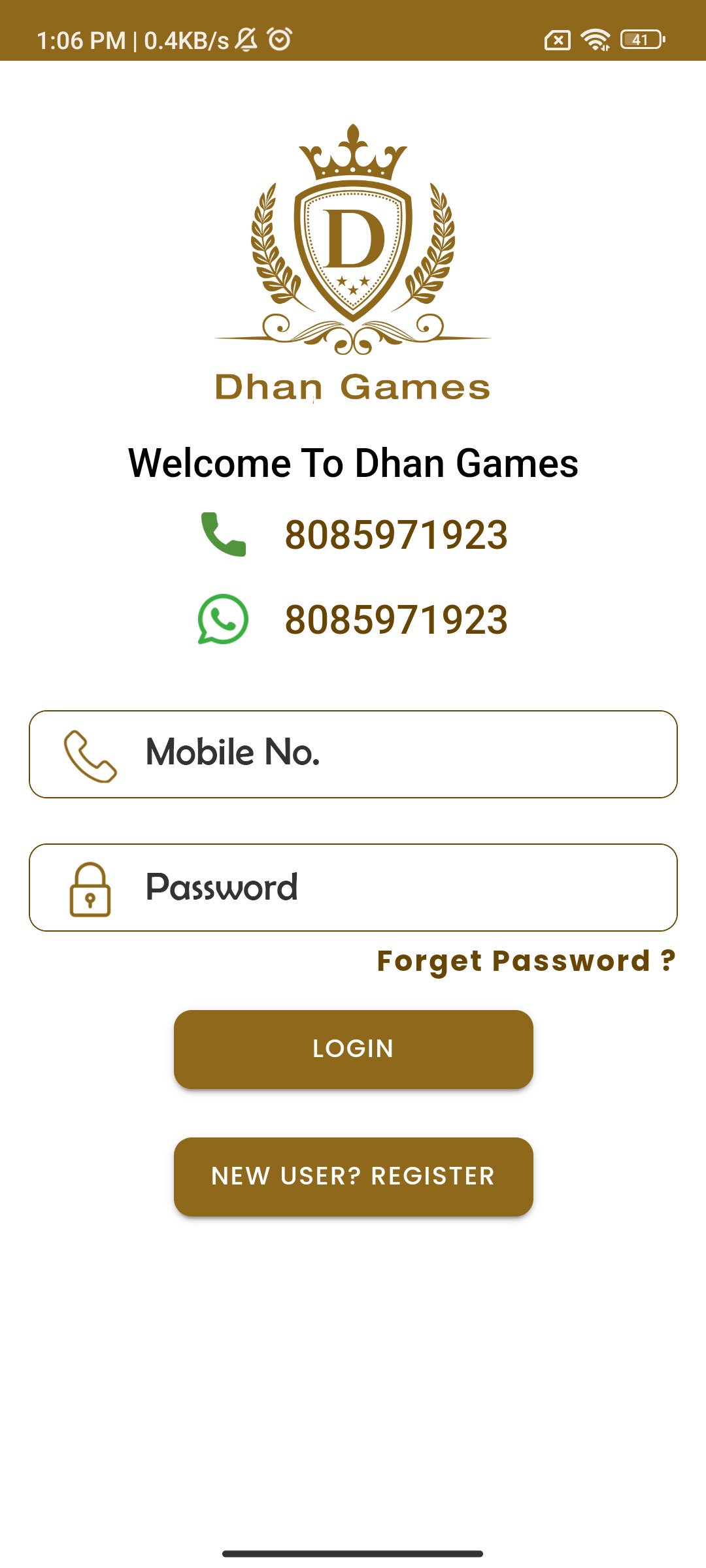Viewport: 706px width, 1568px height.
Task: Open the Forget Password link
Action: point(526,961)
